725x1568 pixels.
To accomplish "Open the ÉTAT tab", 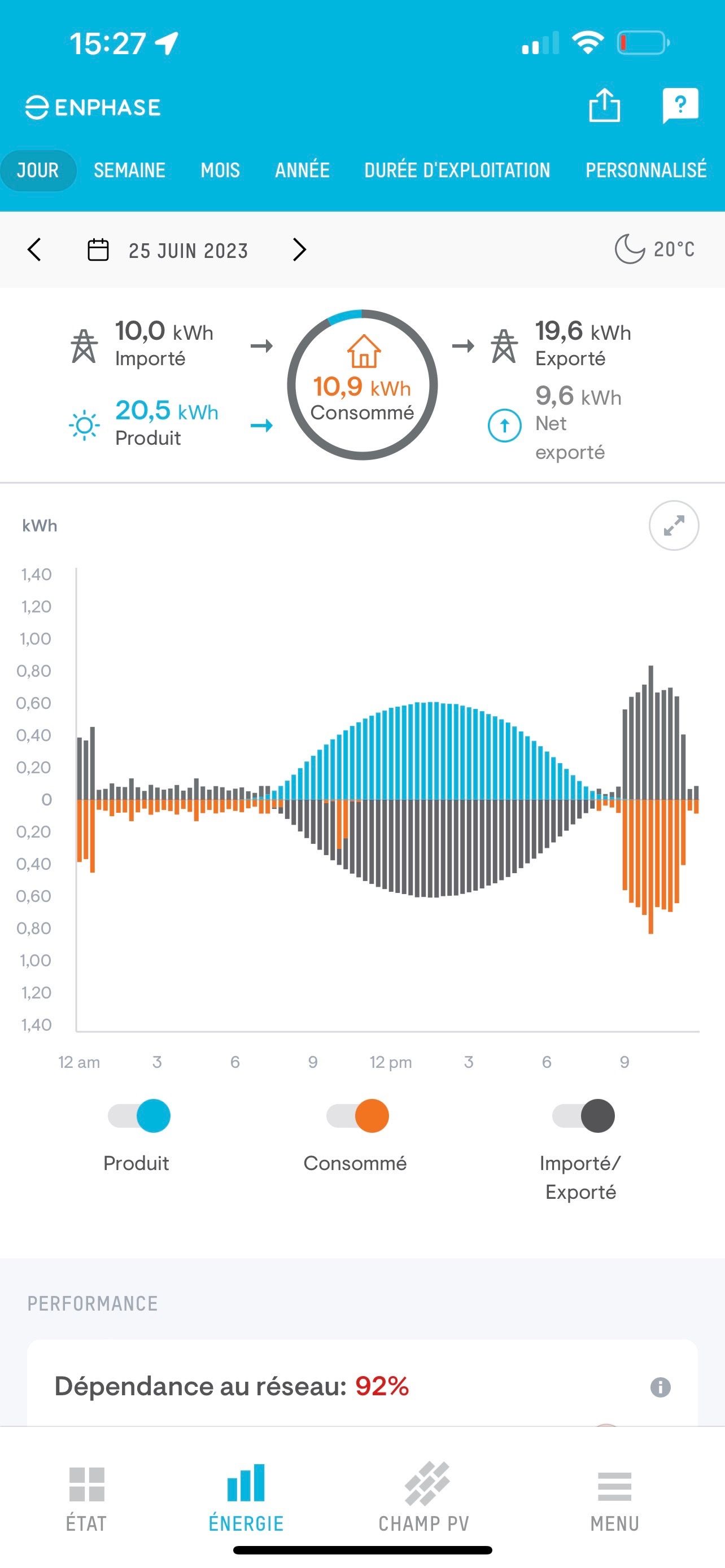I will (x=86, y=1499).
